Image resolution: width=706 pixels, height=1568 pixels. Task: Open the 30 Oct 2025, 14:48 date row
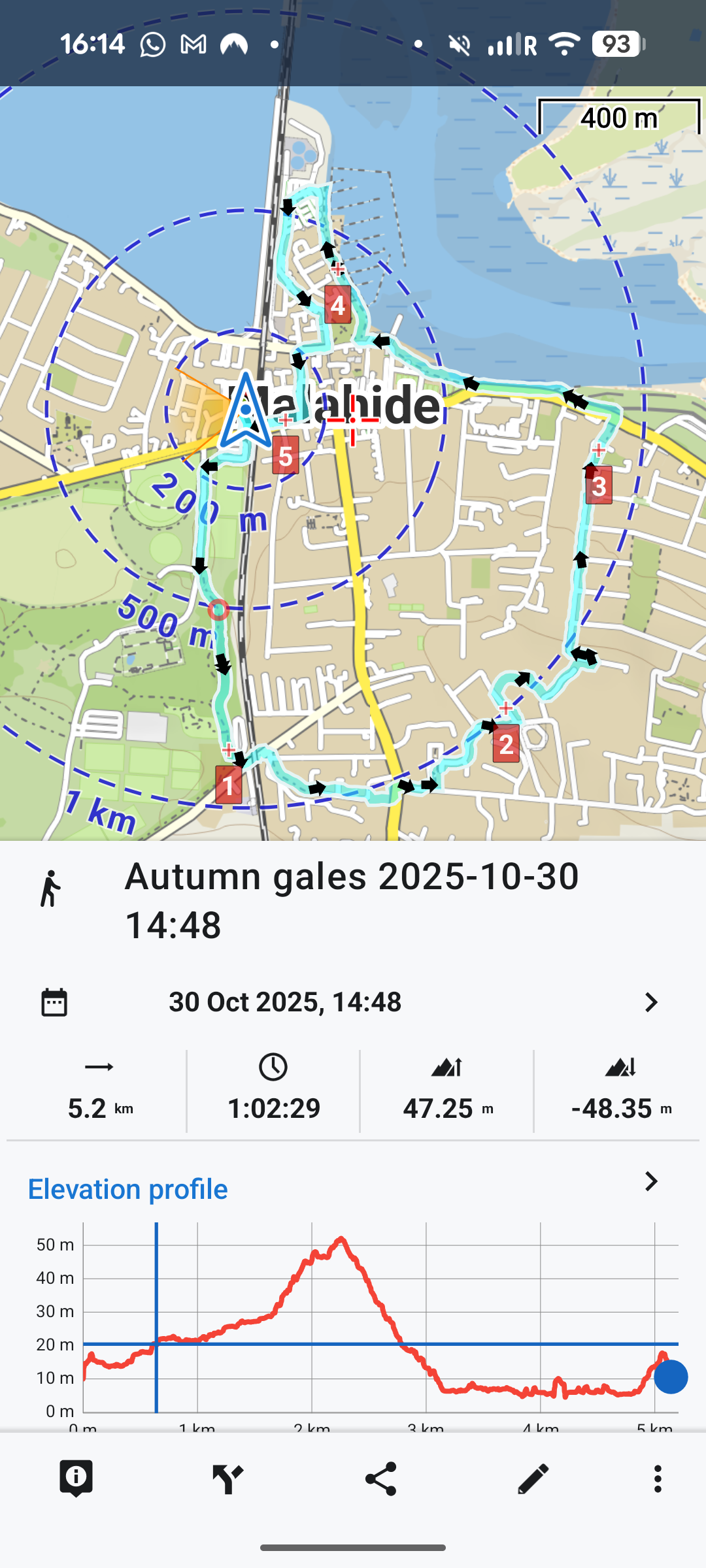(x=353, y=1002)
